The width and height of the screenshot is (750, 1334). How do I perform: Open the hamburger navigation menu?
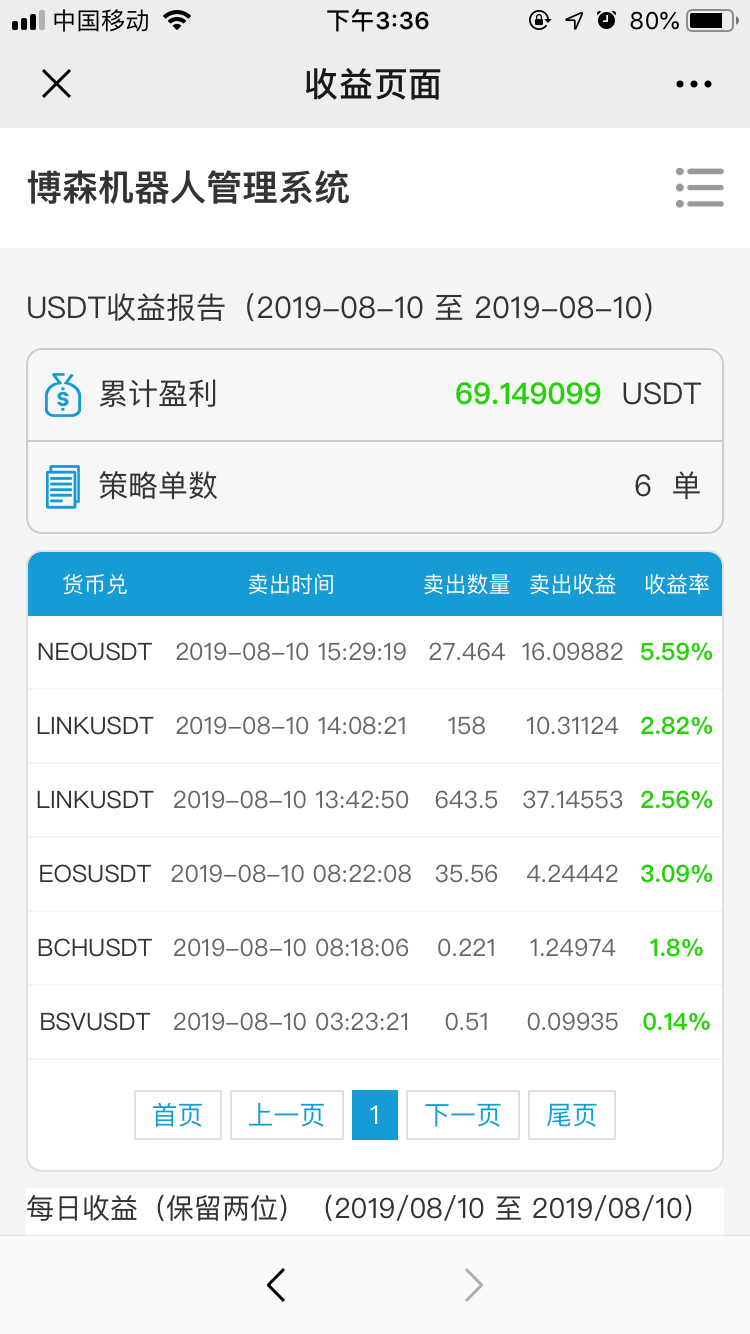coord(699,187)
